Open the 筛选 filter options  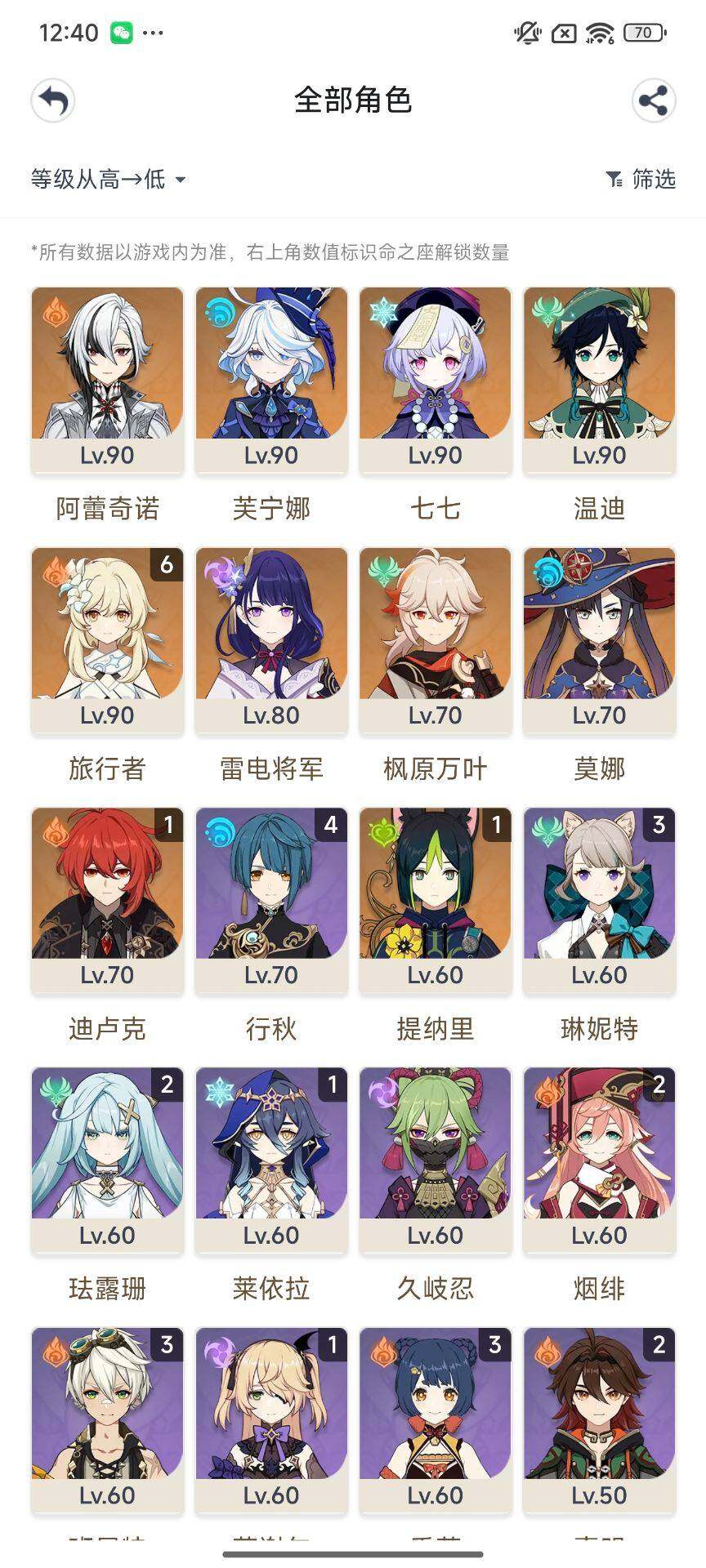point(641,179)
